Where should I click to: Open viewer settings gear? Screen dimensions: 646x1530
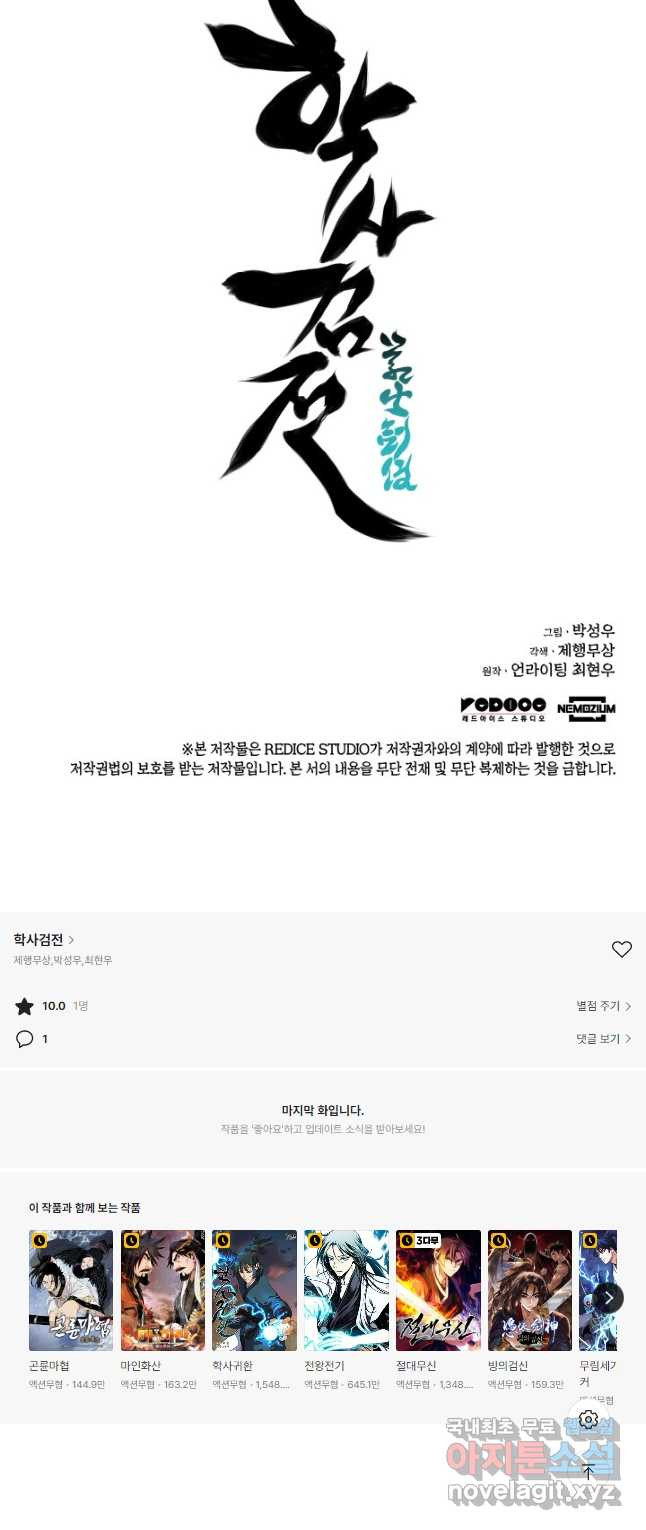(x=588, y=1420)
